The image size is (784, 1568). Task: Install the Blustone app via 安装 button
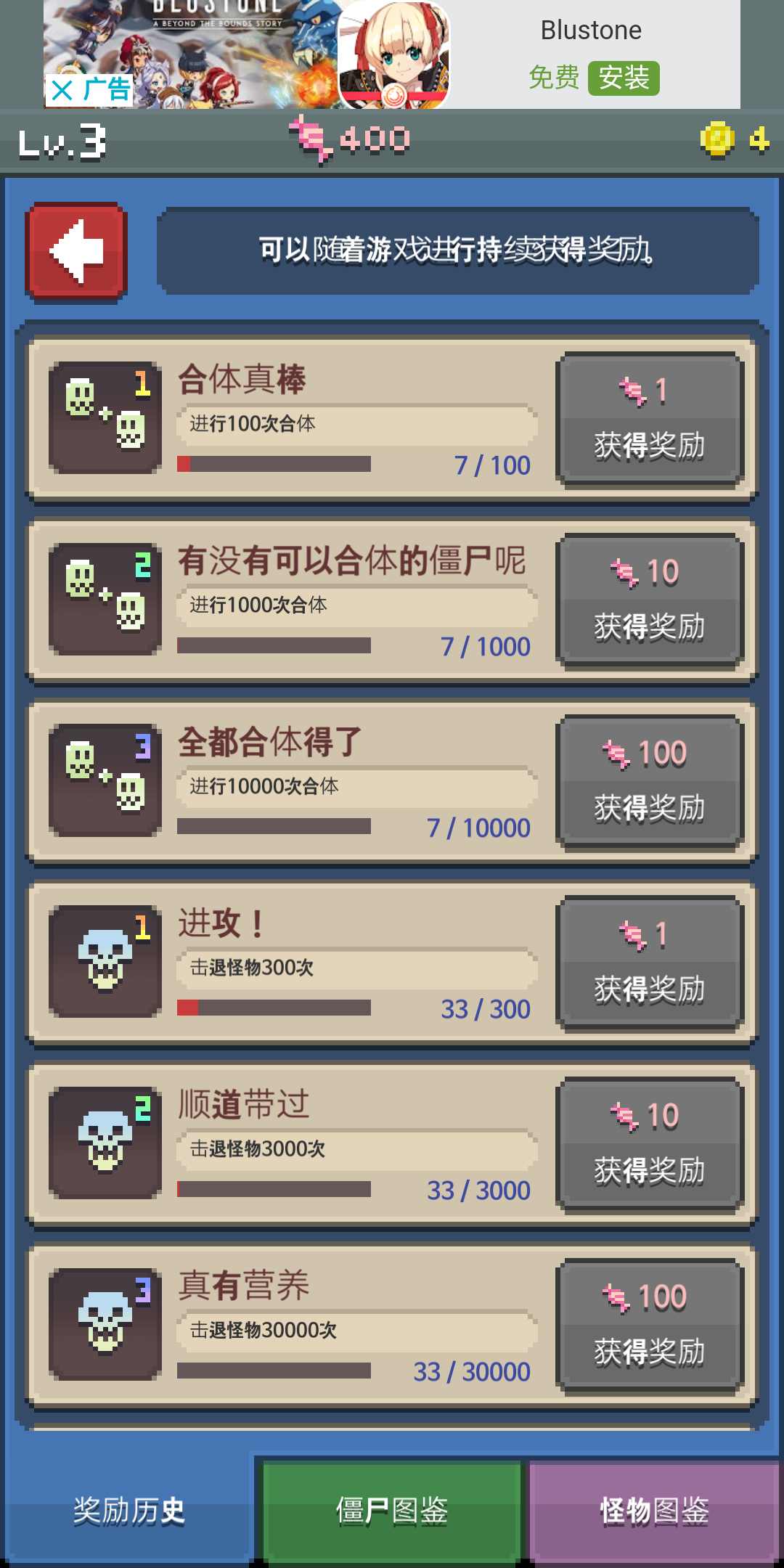tap(624, 78)
